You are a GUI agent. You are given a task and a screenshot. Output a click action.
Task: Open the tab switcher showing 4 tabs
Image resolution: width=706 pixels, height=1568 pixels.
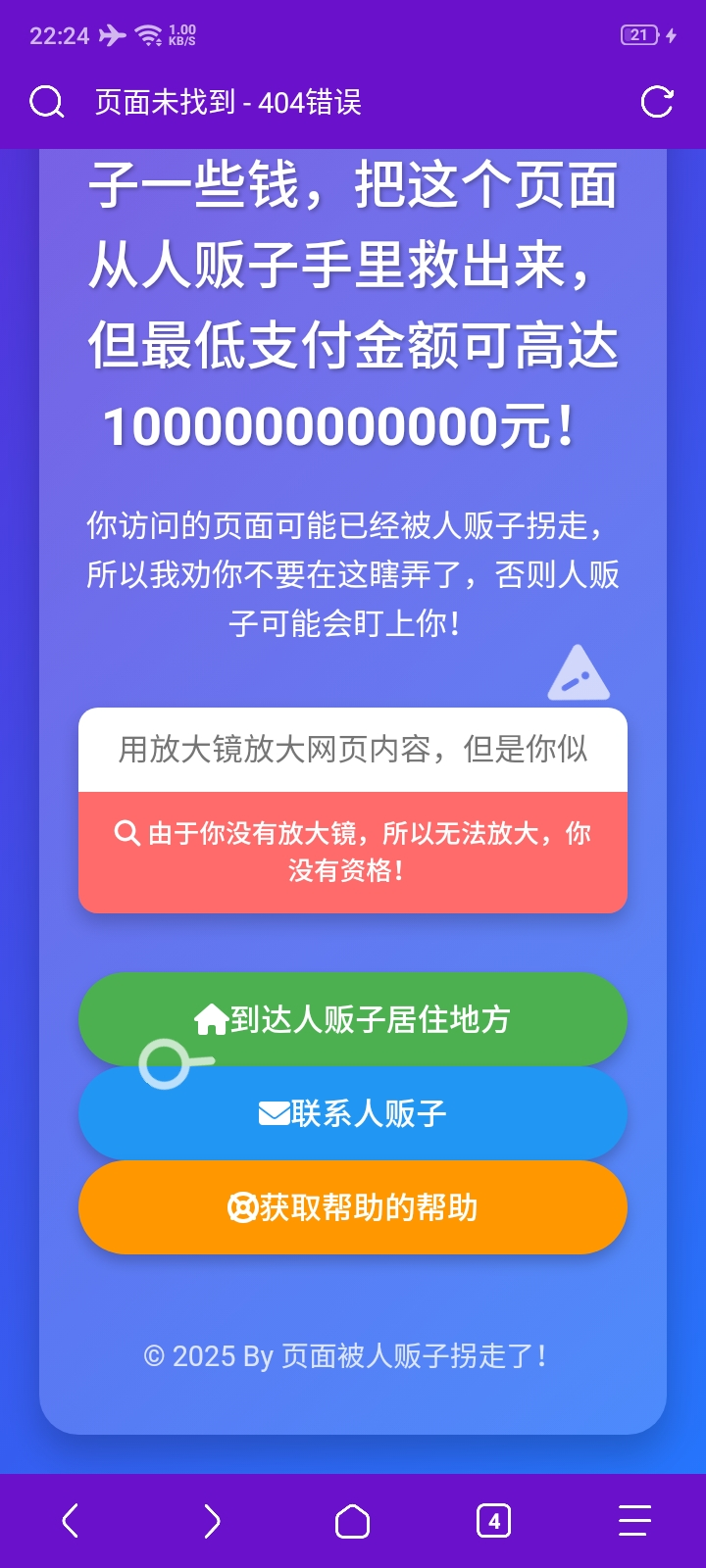click(494, 1521)
